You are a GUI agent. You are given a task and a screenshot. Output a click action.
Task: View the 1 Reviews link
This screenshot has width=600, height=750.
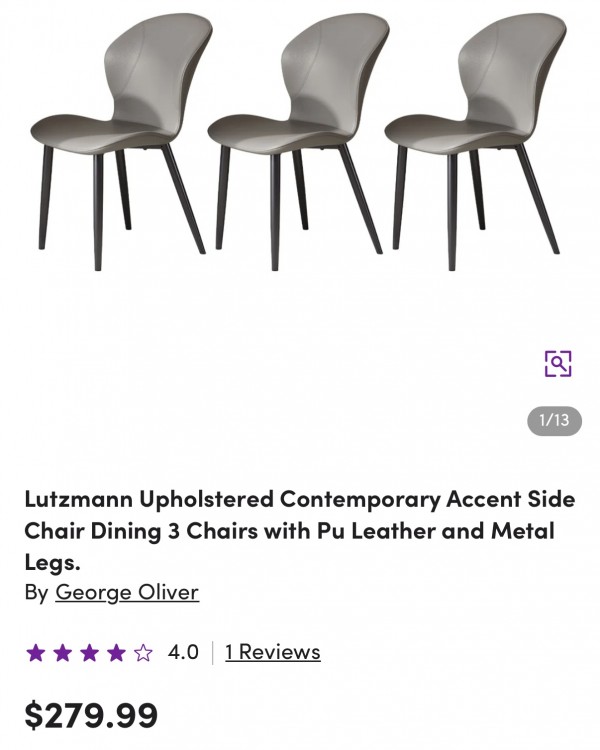(x=272, y=652)
